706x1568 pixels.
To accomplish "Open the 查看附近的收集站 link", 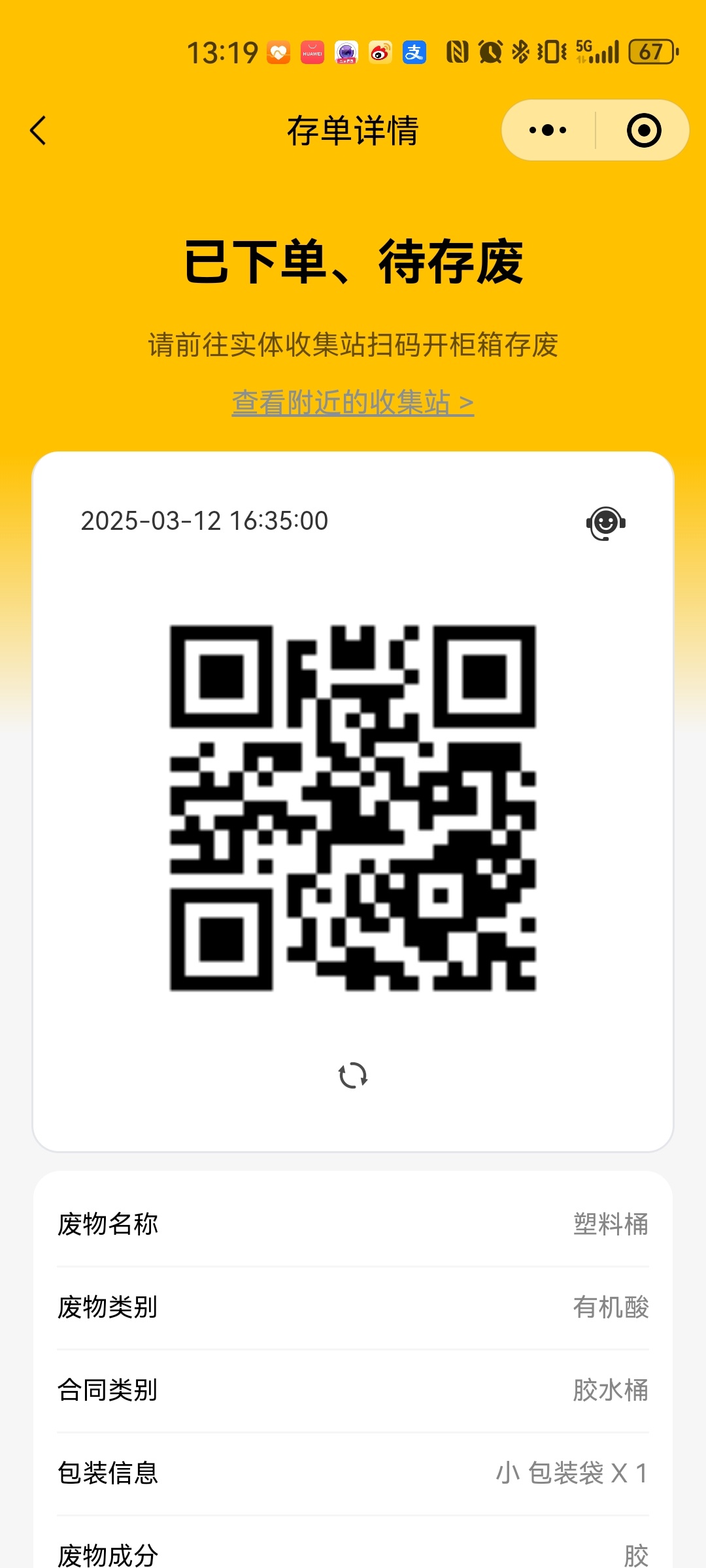I will (353, 402).
